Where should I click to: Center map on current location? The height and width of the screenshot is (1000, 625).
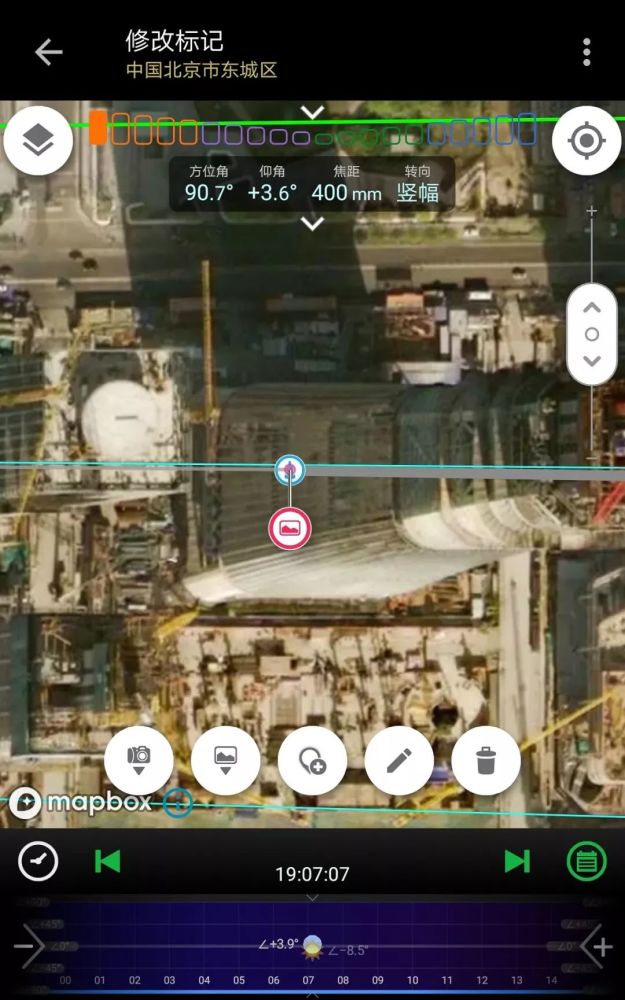[x=586, y=141]
